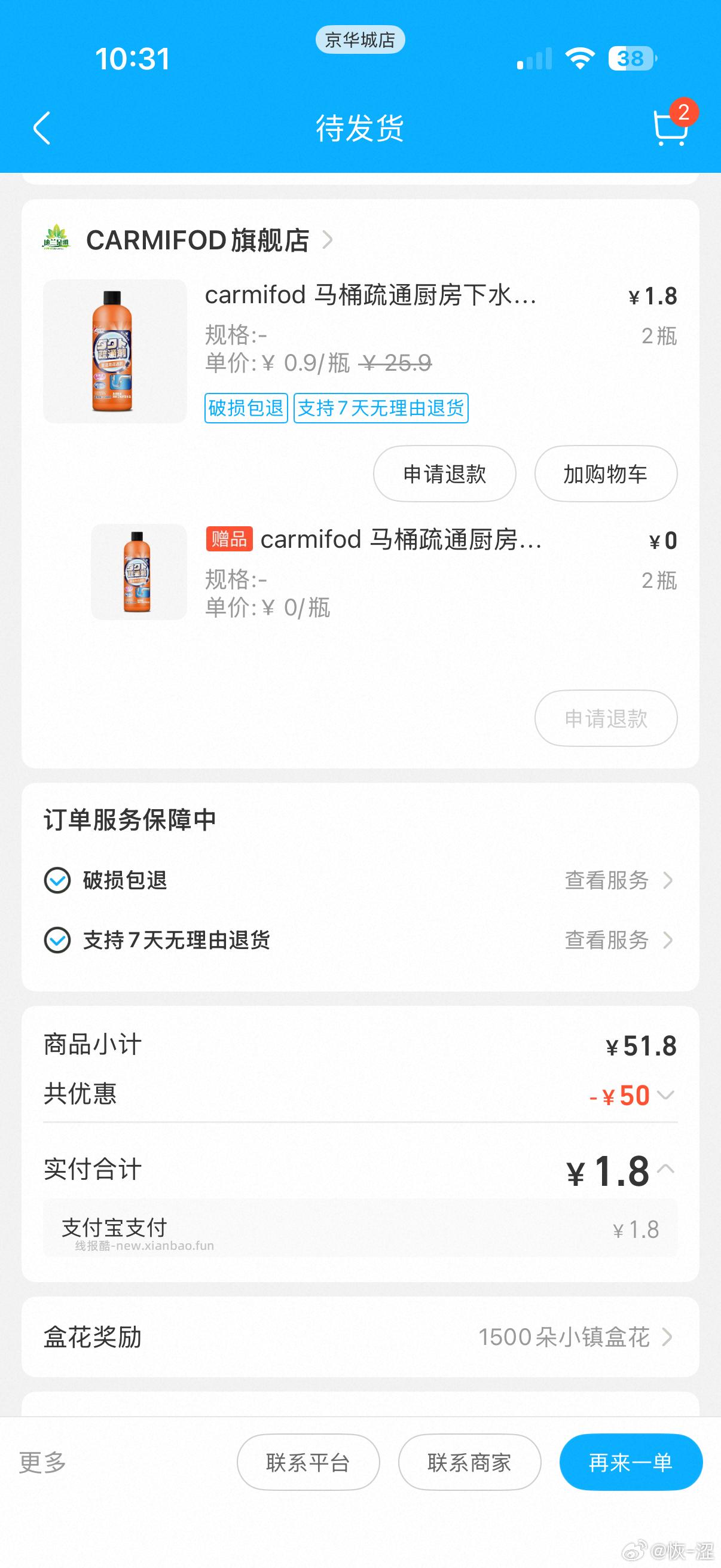Viewport: 721px width, 1568px height.
Task: View the gift product bottle thumbnail
Action: tap(139, 573)
